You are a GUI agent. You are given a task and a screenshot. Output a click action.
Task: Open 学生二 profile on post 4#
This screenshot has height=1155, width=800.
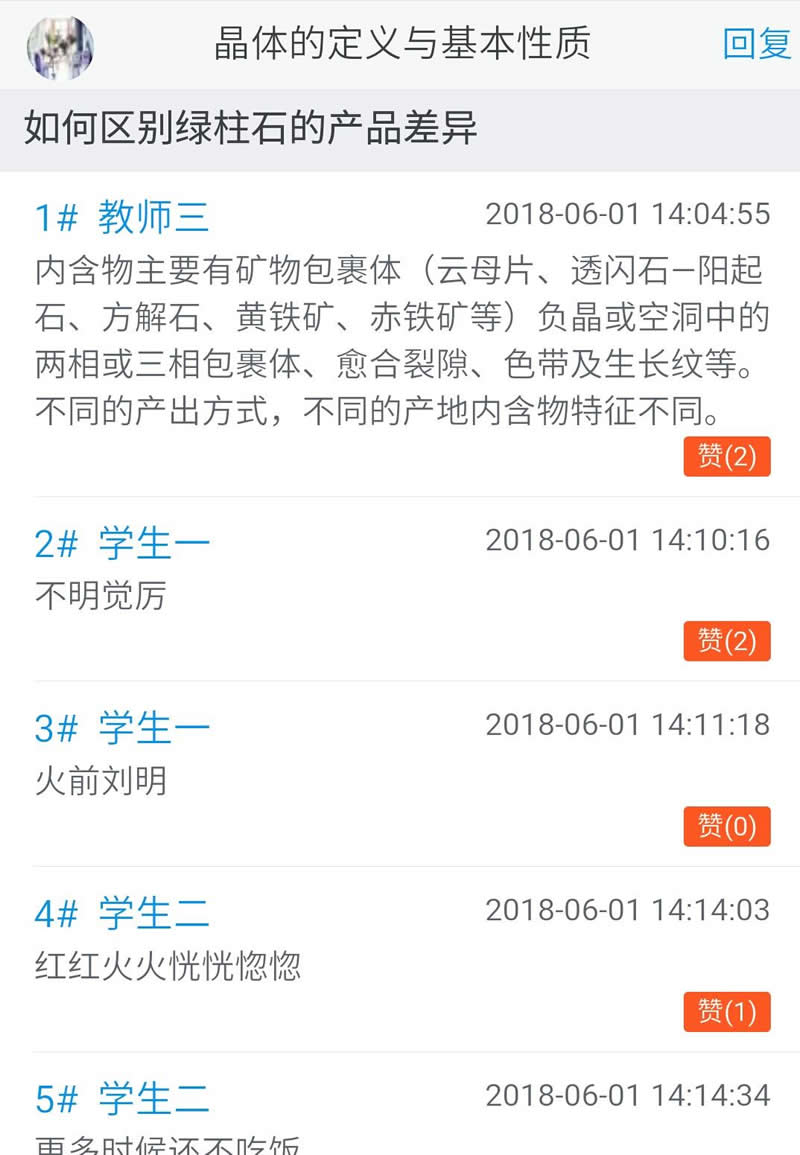[153, 913]
